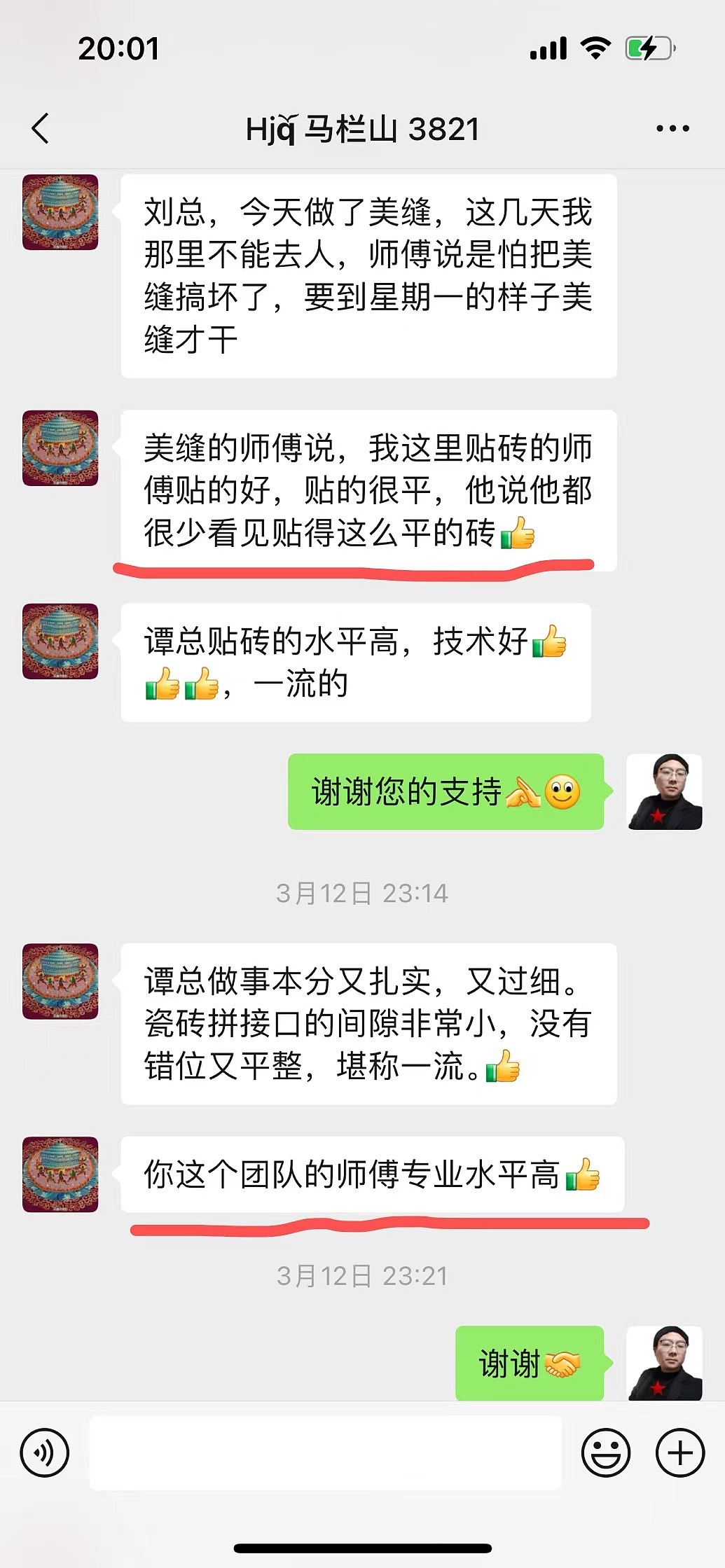Tap the 你这个团队的师傅专业水平高 message
725x1568 pixels.
373,1172
